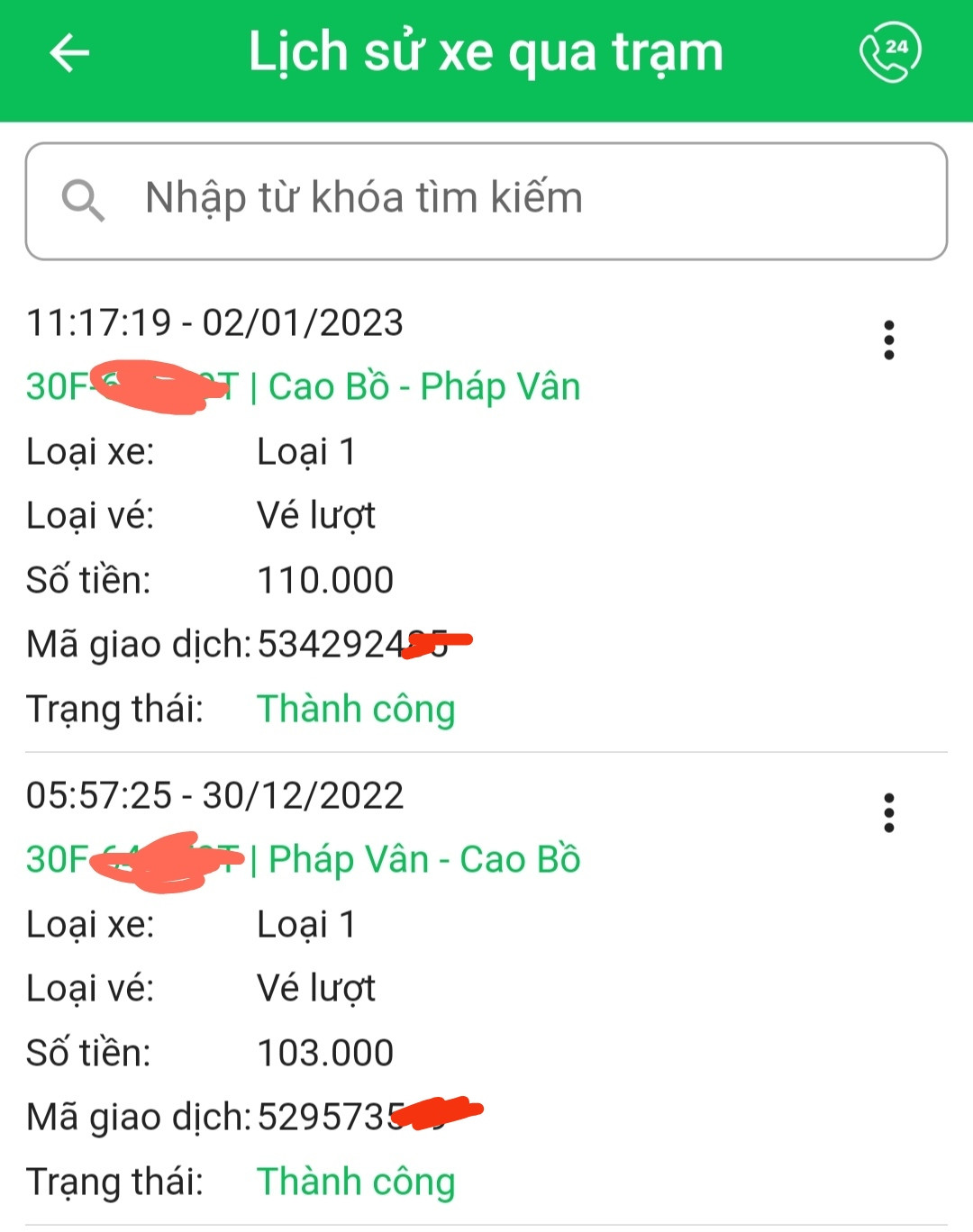Screen dimensions: 973x1232
Task: Open options menu for the 02/01/2023 transaction
Action: pyautogui.click(x=890, y=340)
